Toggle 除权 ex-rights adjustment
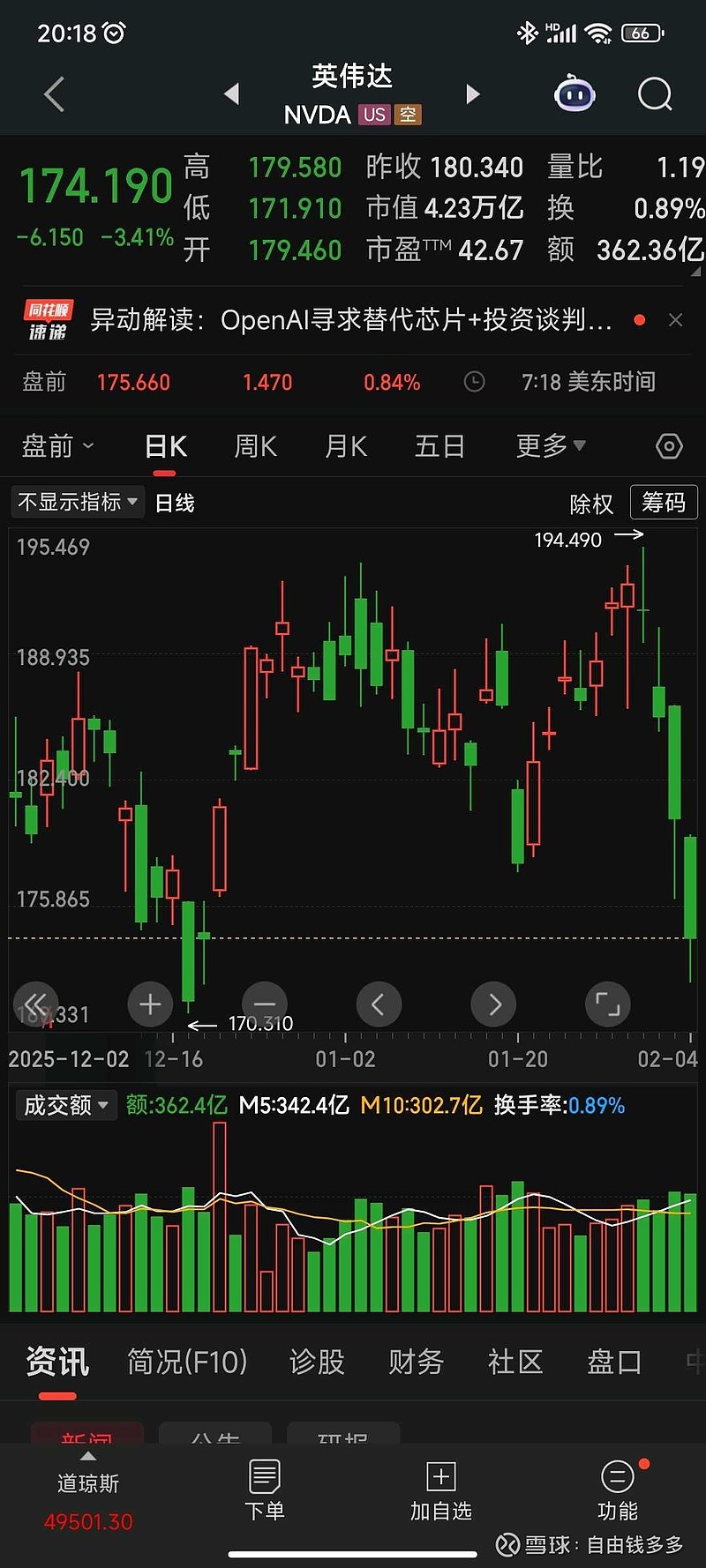 pyautogui.click(x=592, y=502)
